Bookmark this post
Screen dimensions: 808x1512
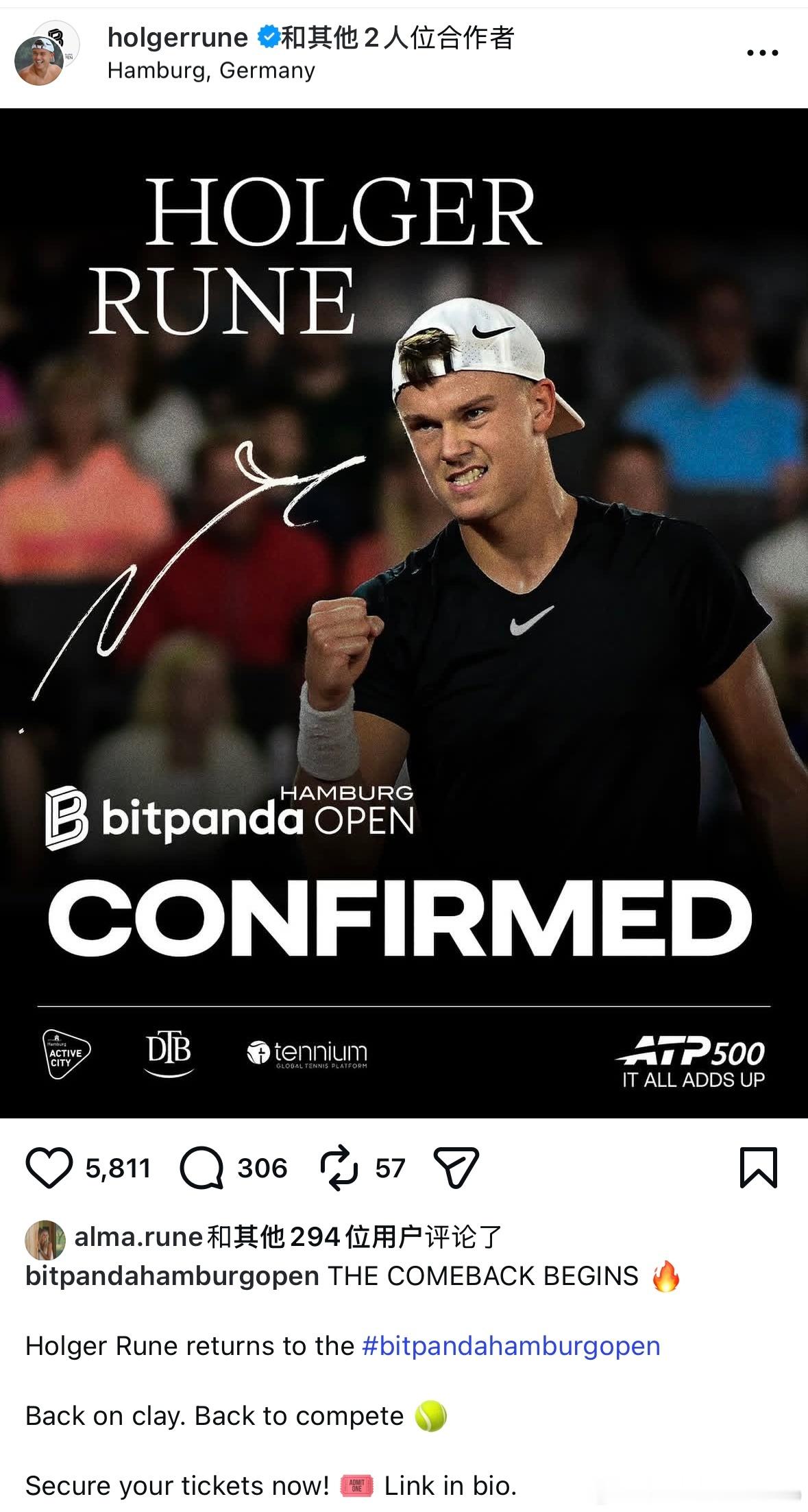(759, 1168)
